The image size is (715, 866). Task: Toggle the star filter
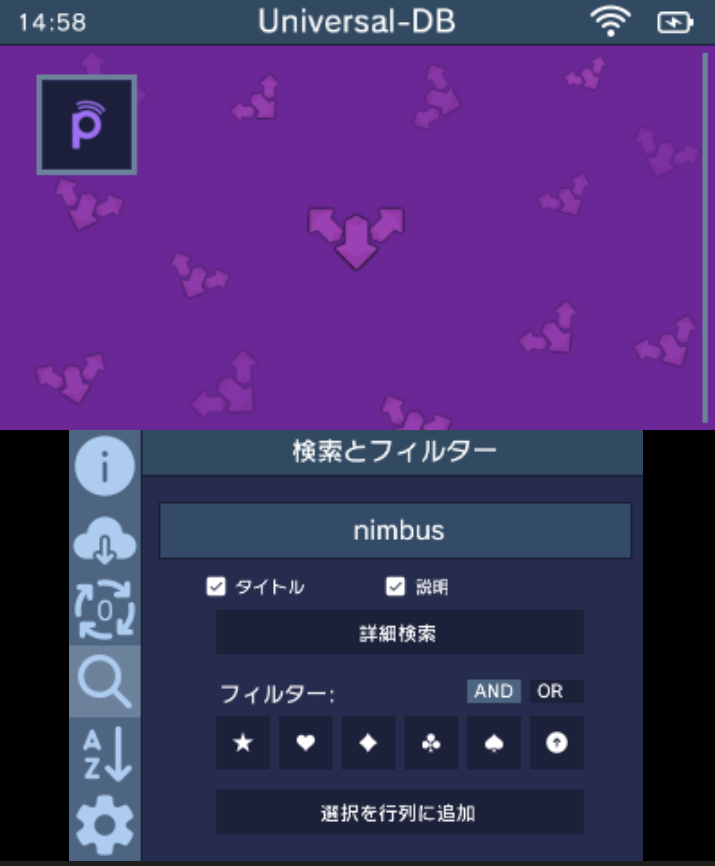click(x=243, y=743)
